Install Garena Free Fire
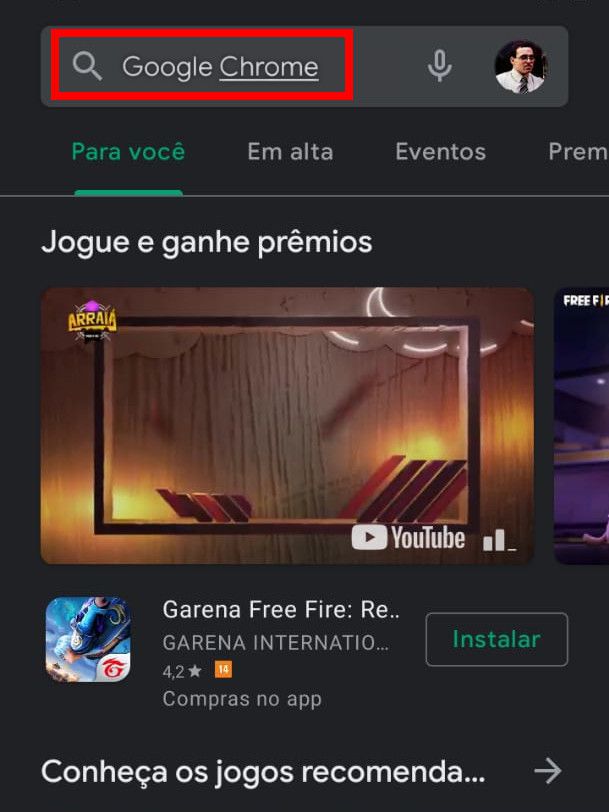The image size is (609, 812). point(496,639)
